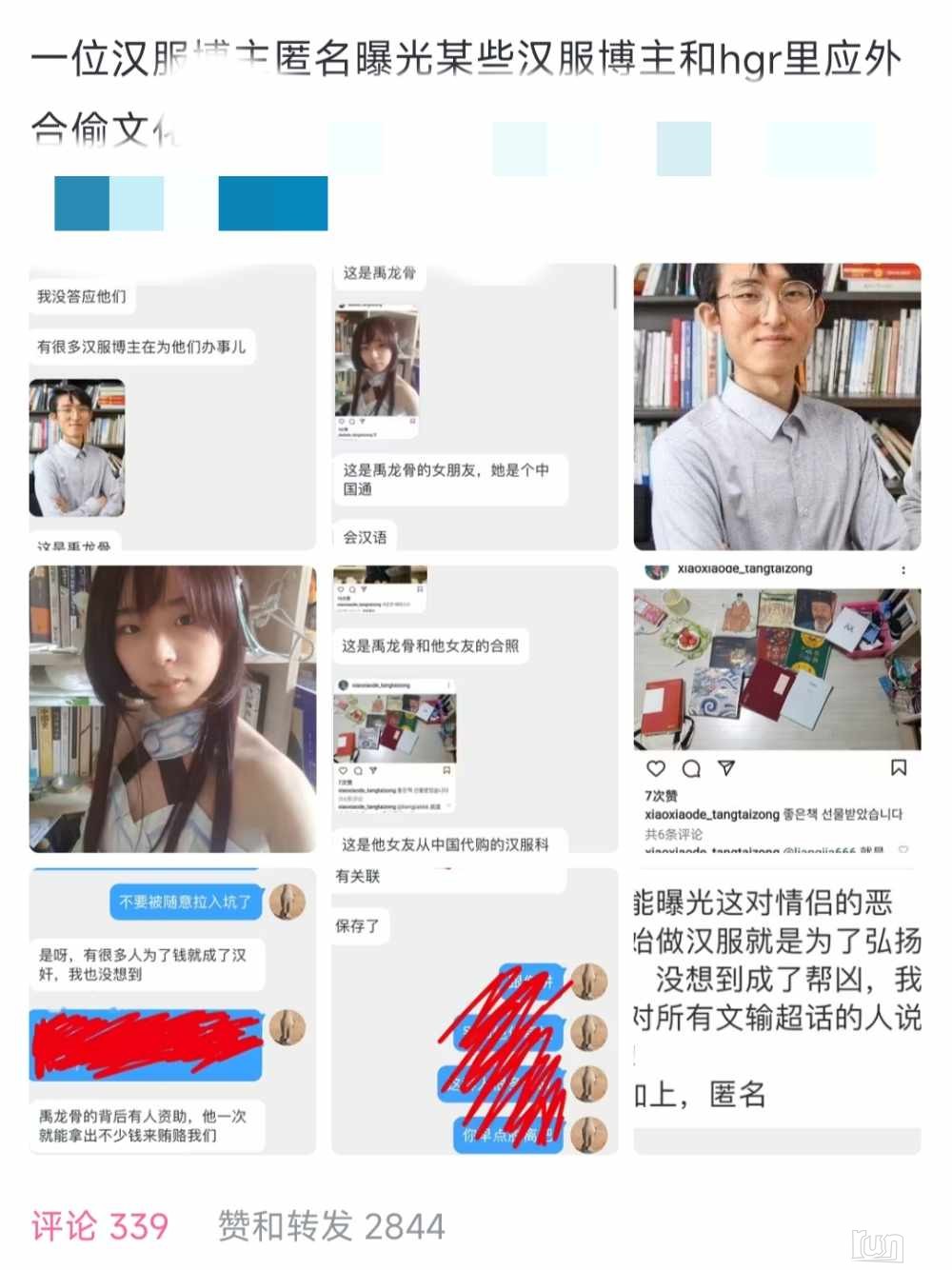Open the xiaoxiaode_tangtaizong Instagram screenshot tile
Image resolution: width=952 pixels, height=1270 pixels.
[777, 708]
